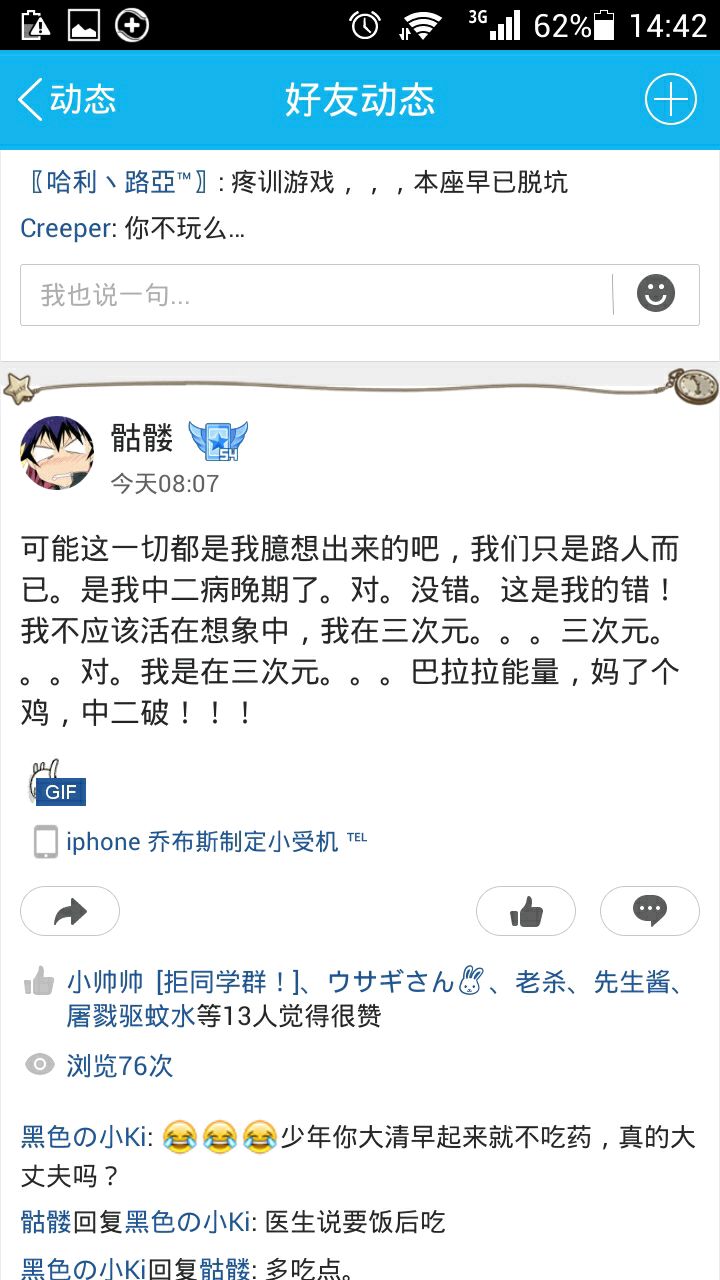Screen dimensions: 720x1280
Task: Comment on 骷髅's post
Action: tap(650, 911)
